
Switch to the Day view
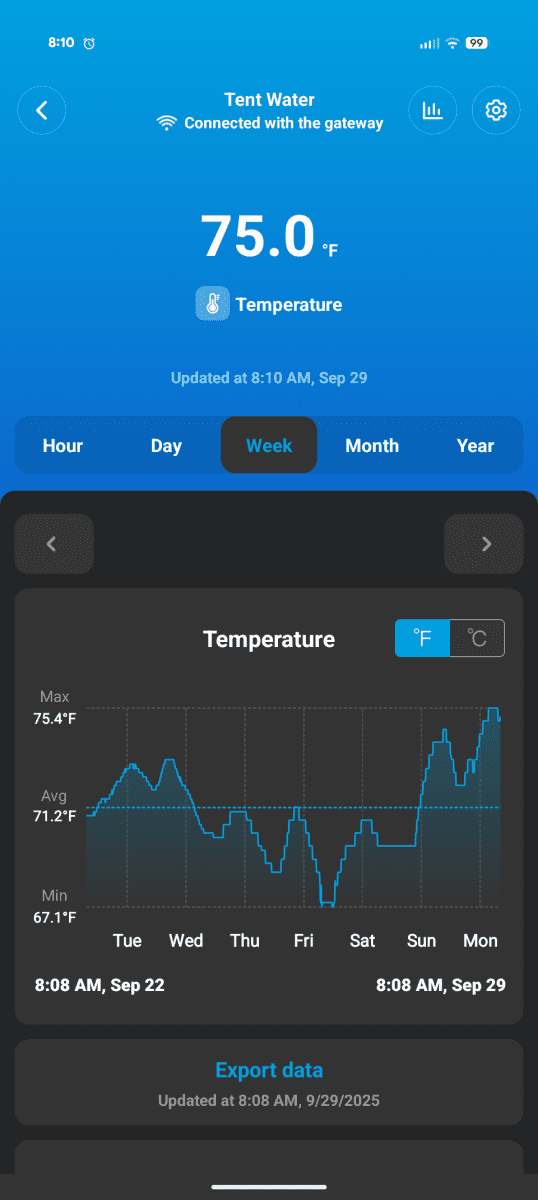[166, 446]
